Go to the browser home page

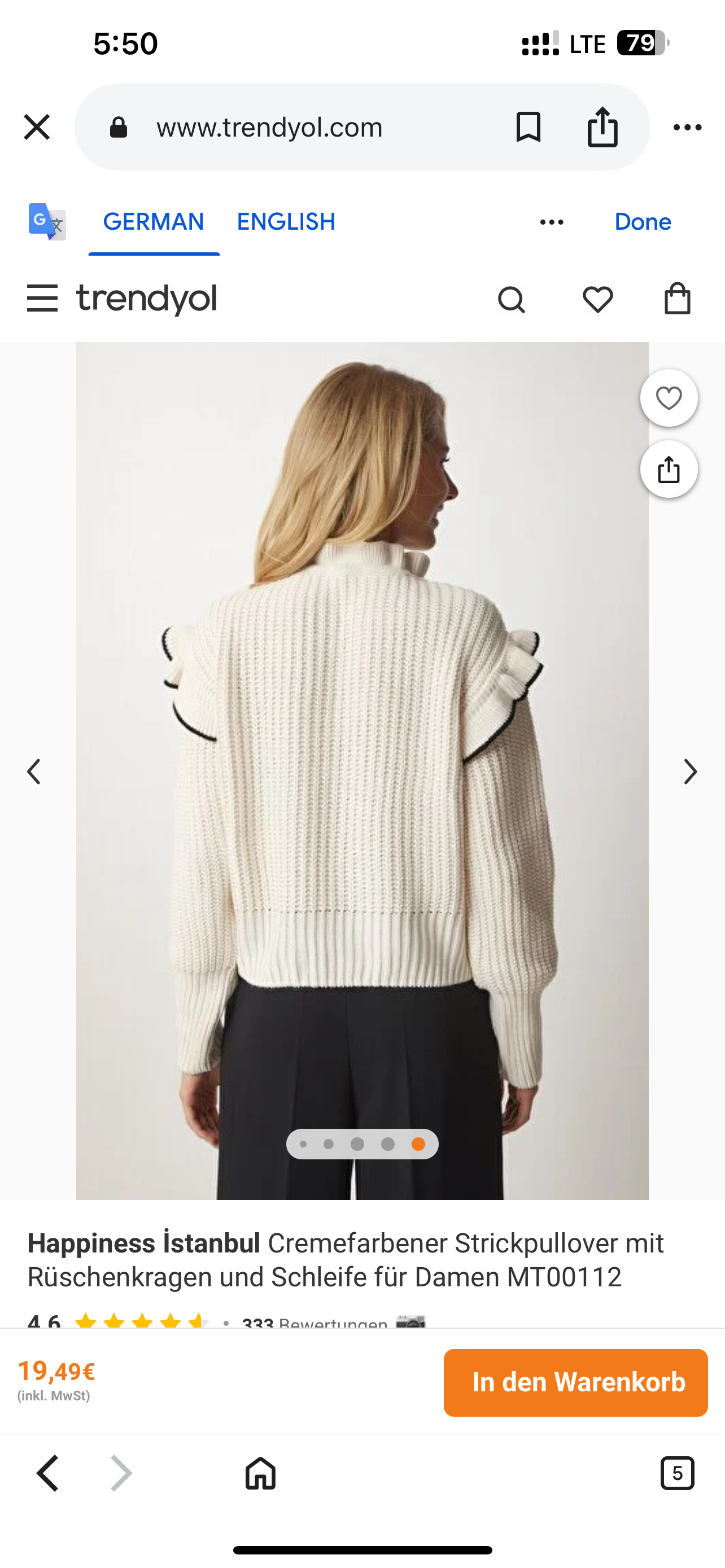coord(260,1474)
